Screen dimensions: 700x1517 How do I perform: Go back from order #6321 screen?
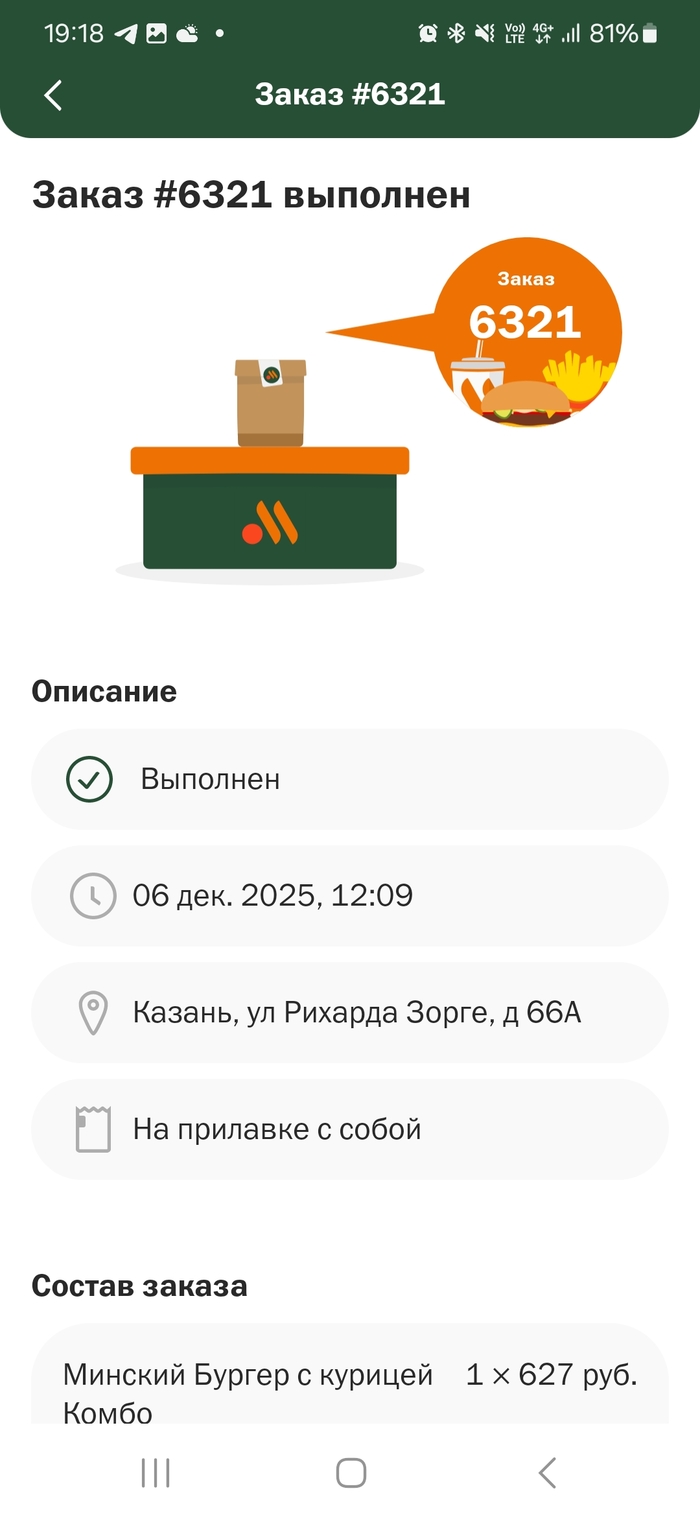point(53,95)
